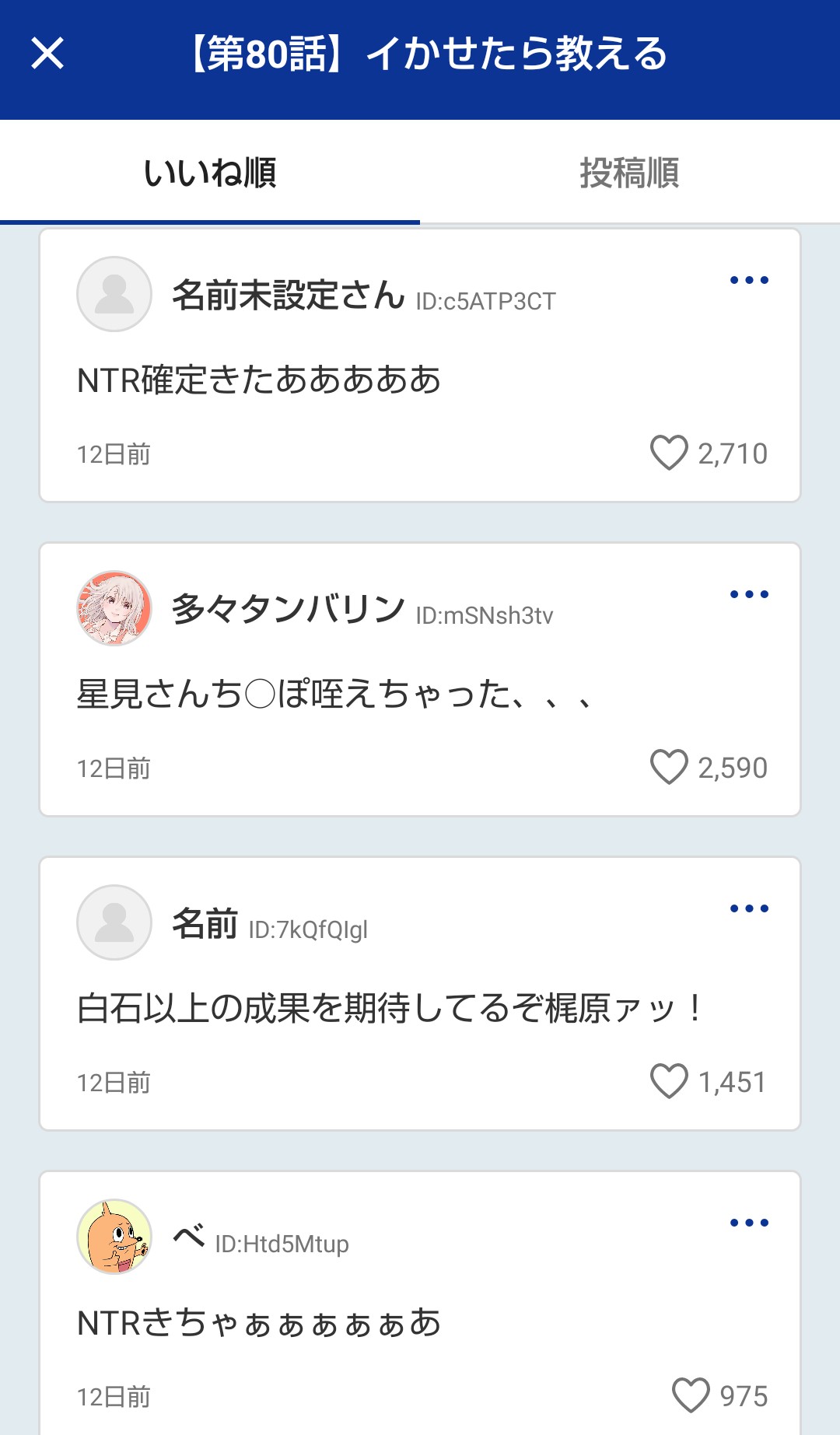Like the comment with ID:7kQfQIgl
The width and height of the screenshot is (840, 1435).
pyautogui.click(x=669, y=1081)
